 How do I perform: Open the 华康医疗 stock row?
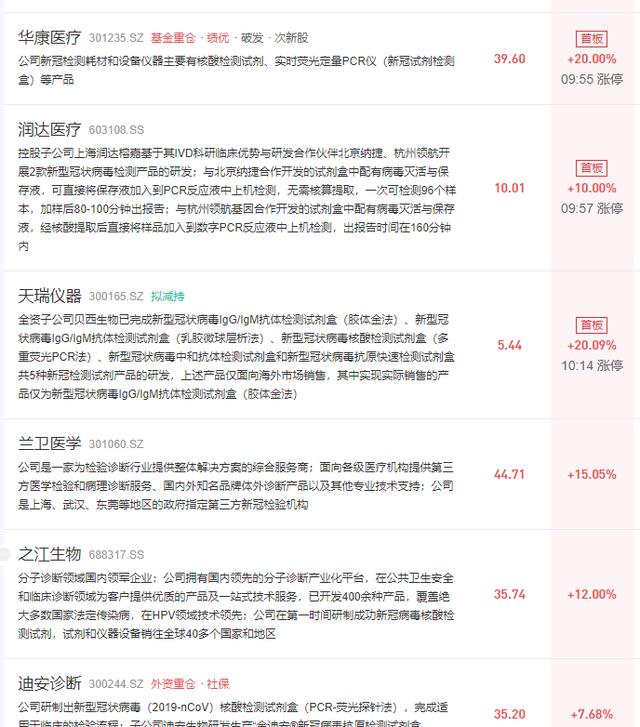tap(320, 58)
